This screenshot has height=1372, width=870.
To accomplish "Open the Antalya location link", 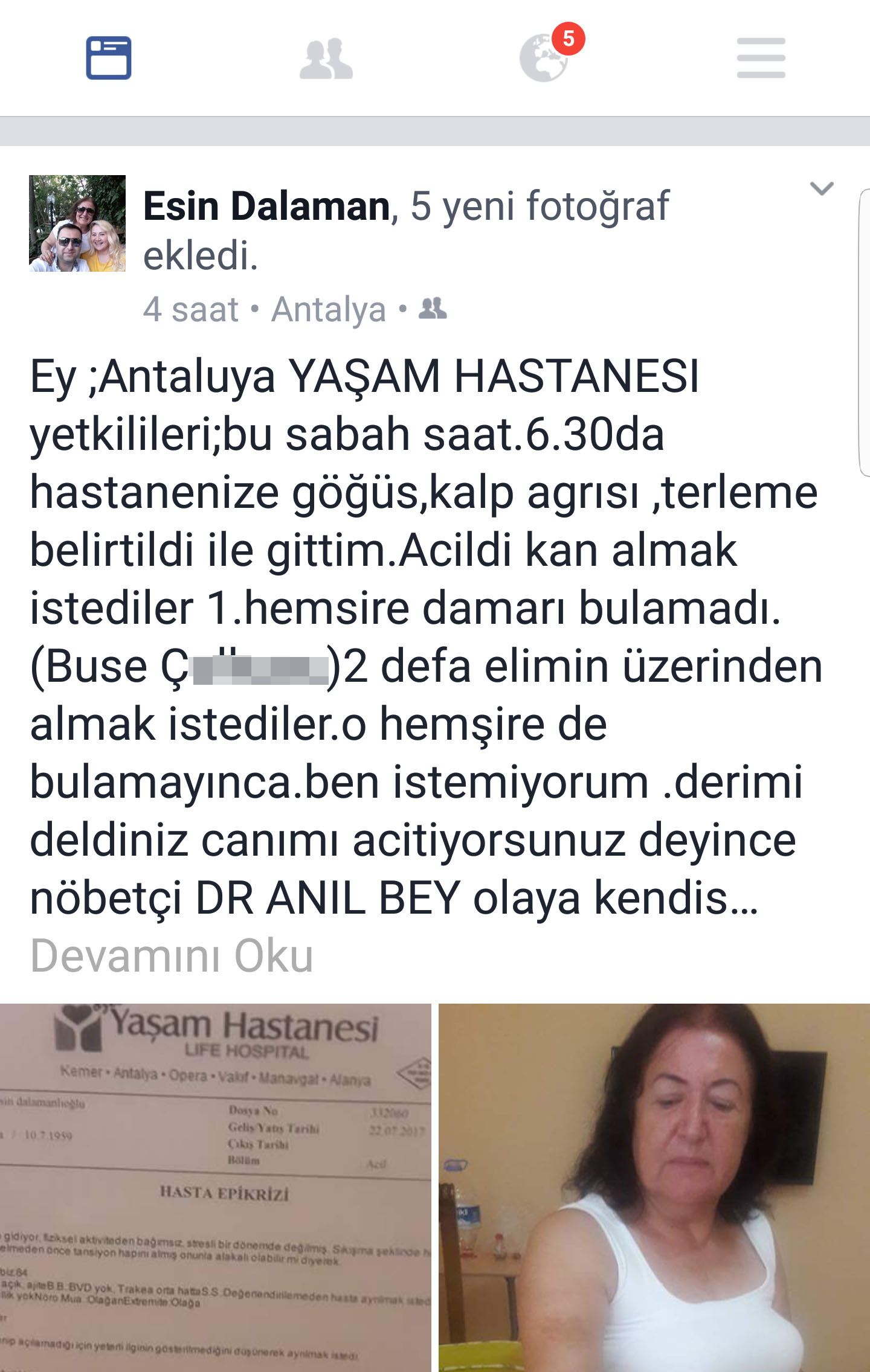I will point(328,310).
